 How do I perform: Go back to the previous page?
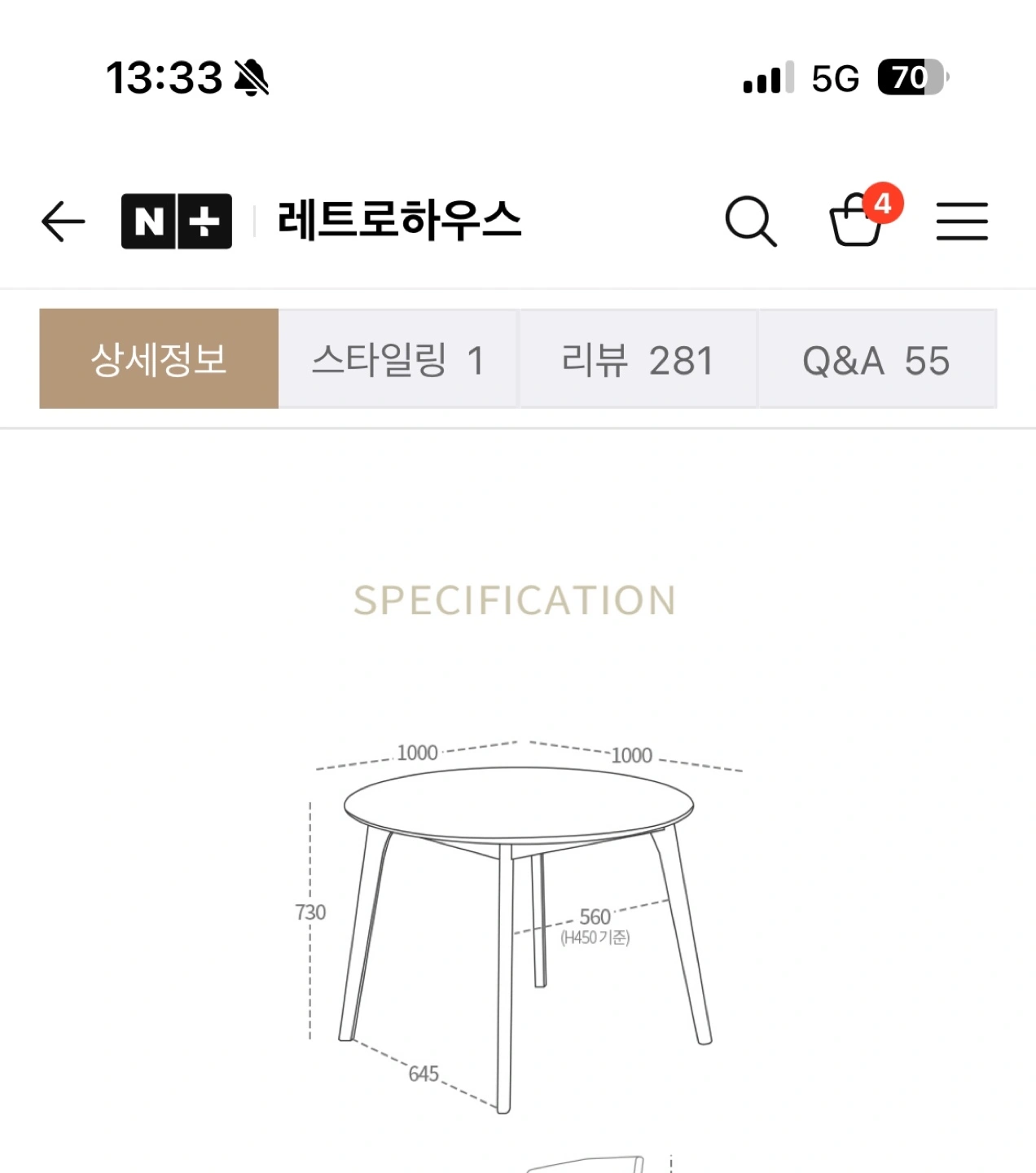coord(63,222)
